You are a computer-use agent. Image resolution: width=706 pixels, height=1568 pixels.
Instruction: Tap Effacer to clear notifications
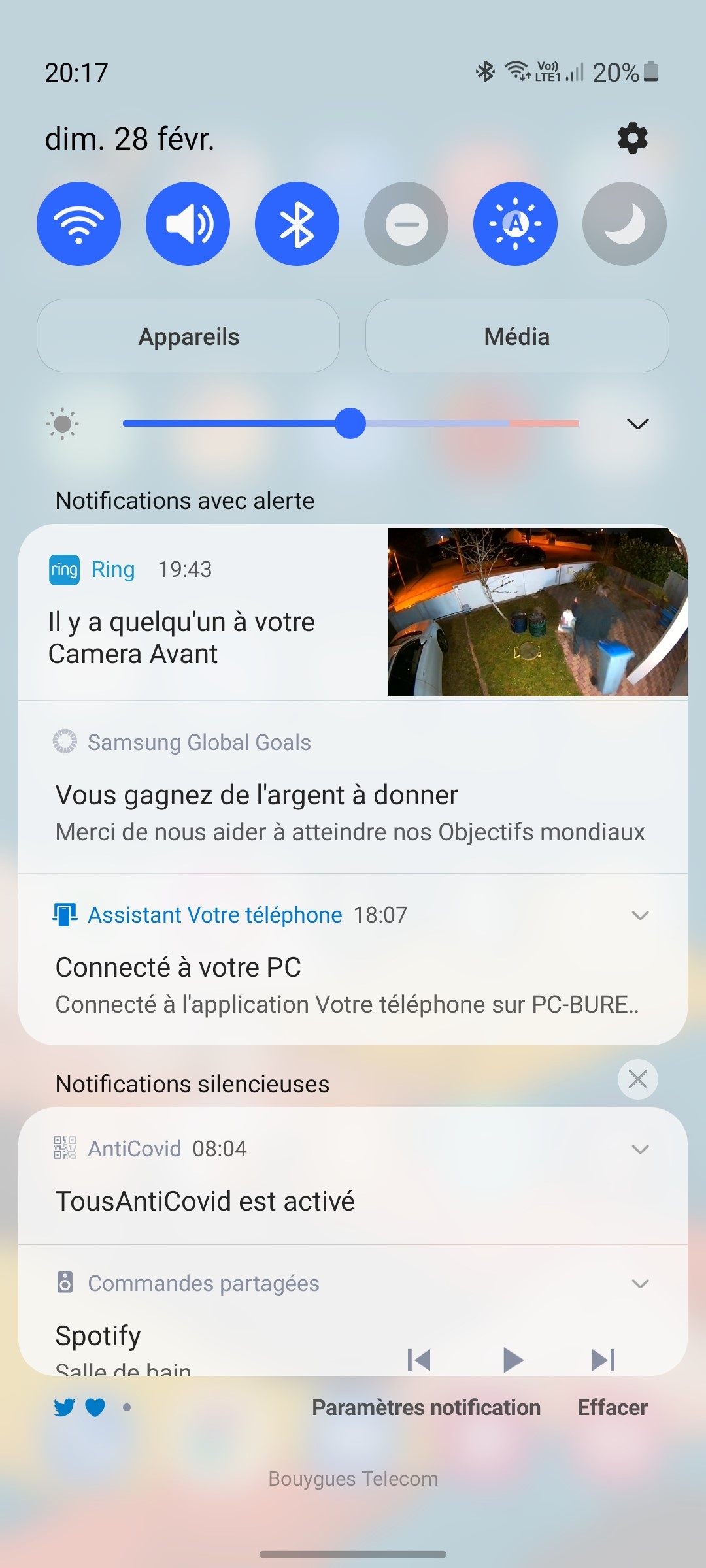(x=612, y=1407)
